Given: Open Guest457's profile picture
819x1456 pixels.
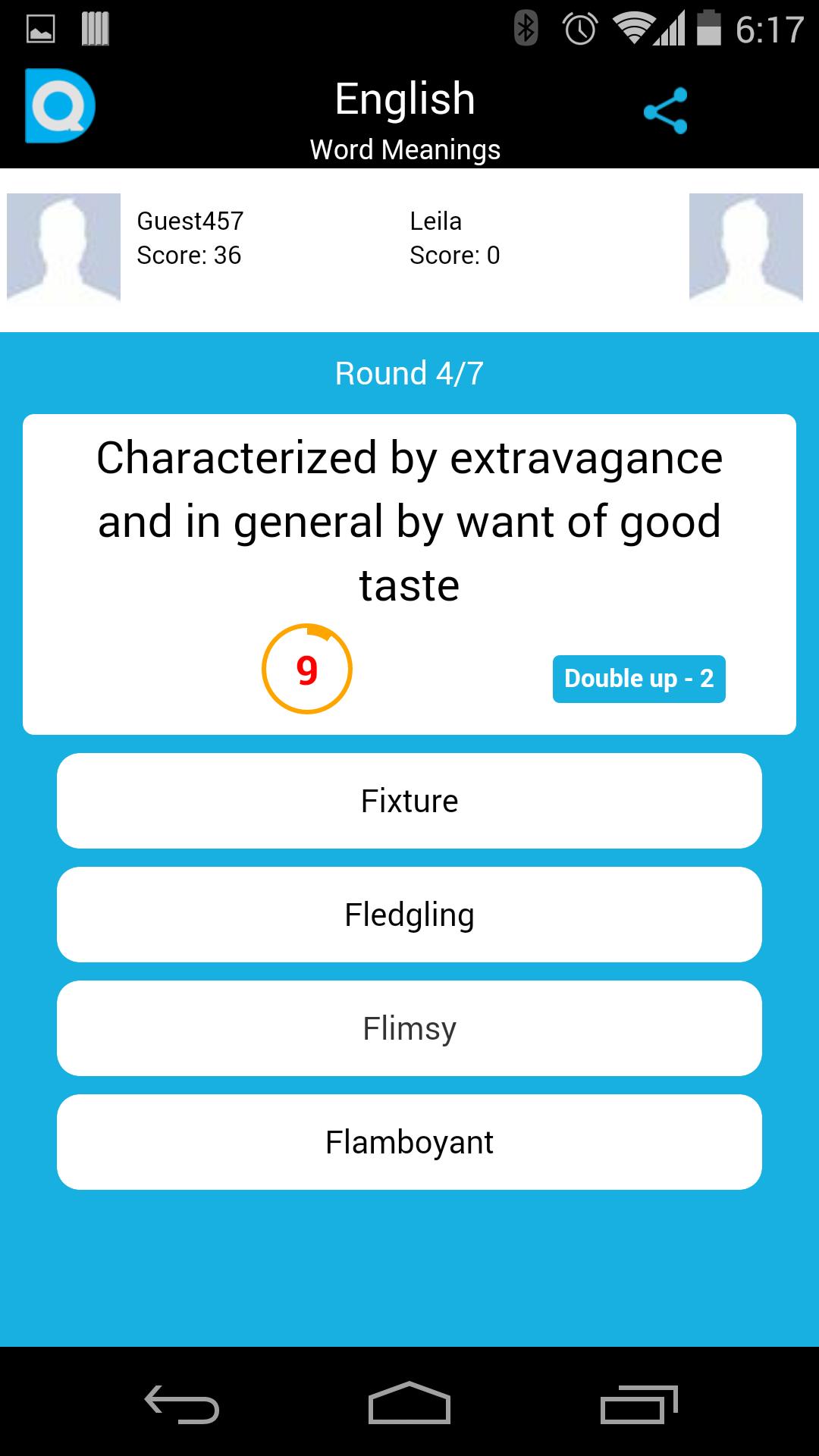Looking at the screenshot, I should [64, 247].
